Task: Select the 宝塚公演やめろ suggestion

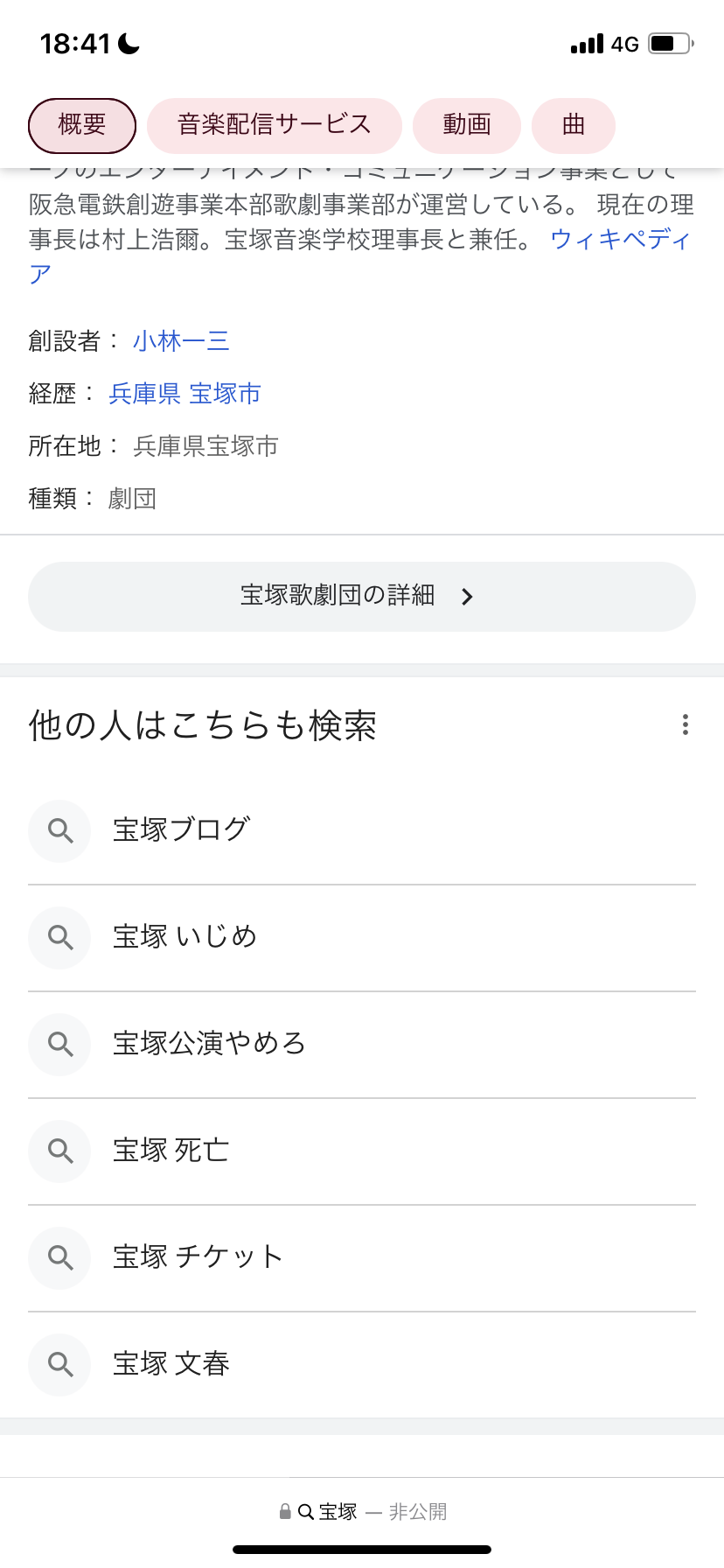Action: tap(362, 1044)
